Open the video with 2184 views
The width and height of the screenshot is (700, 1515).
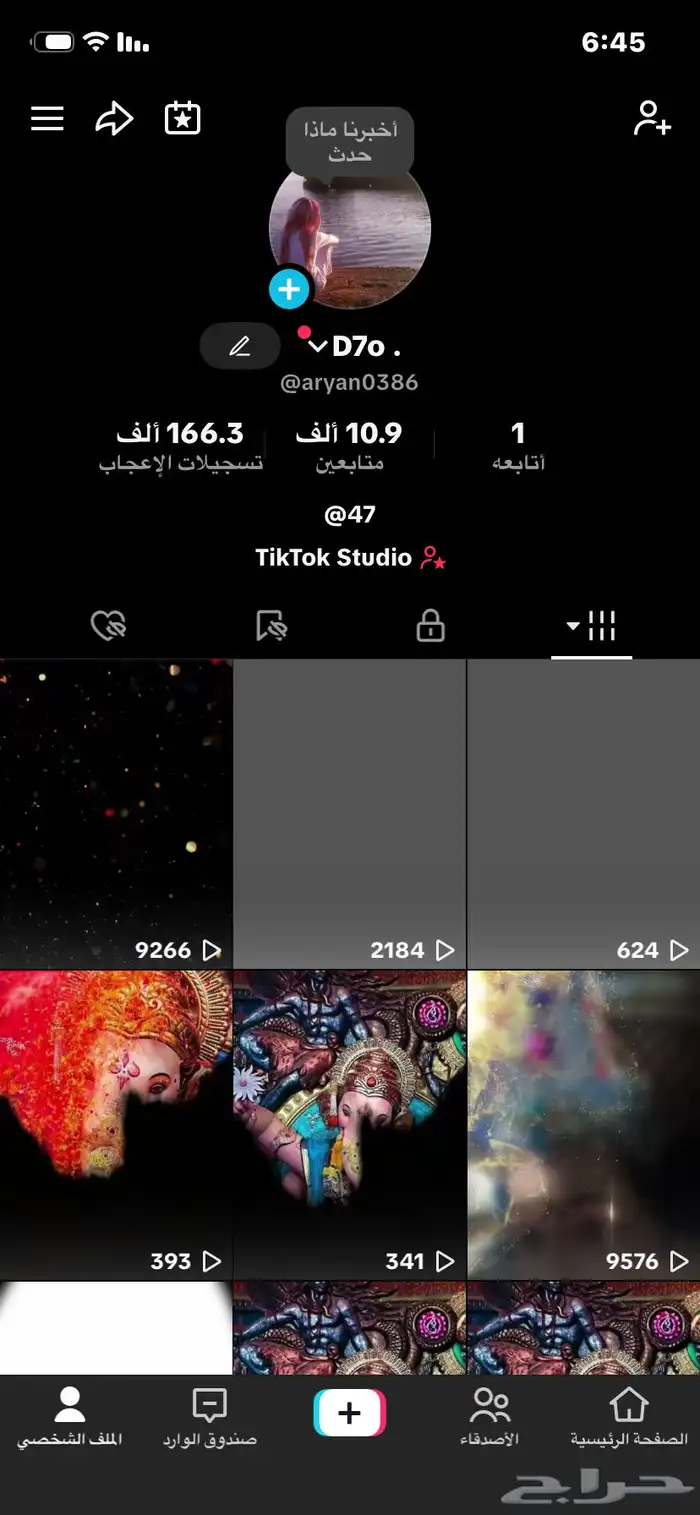(349, 813)
